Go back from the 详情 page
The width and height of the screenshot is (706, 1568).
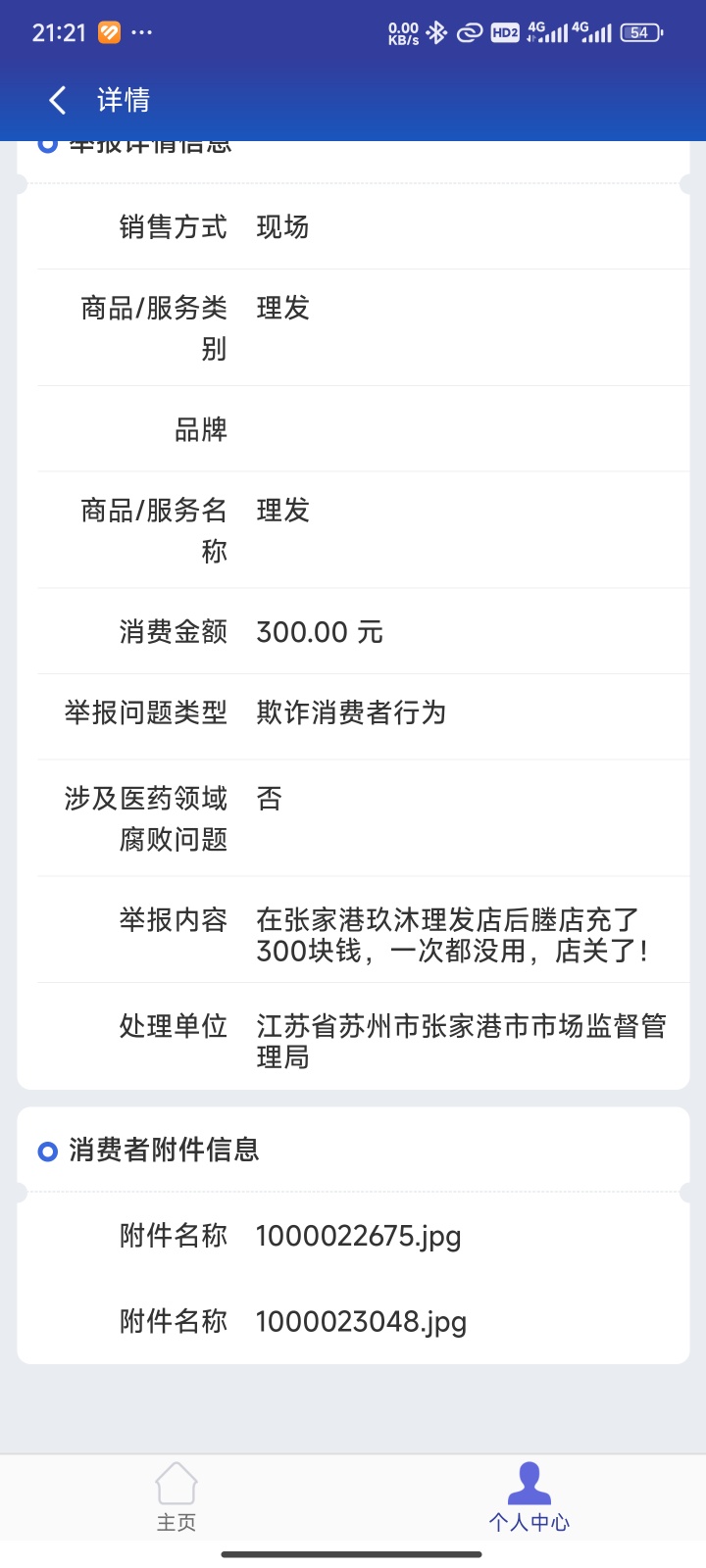click(58, 100)
